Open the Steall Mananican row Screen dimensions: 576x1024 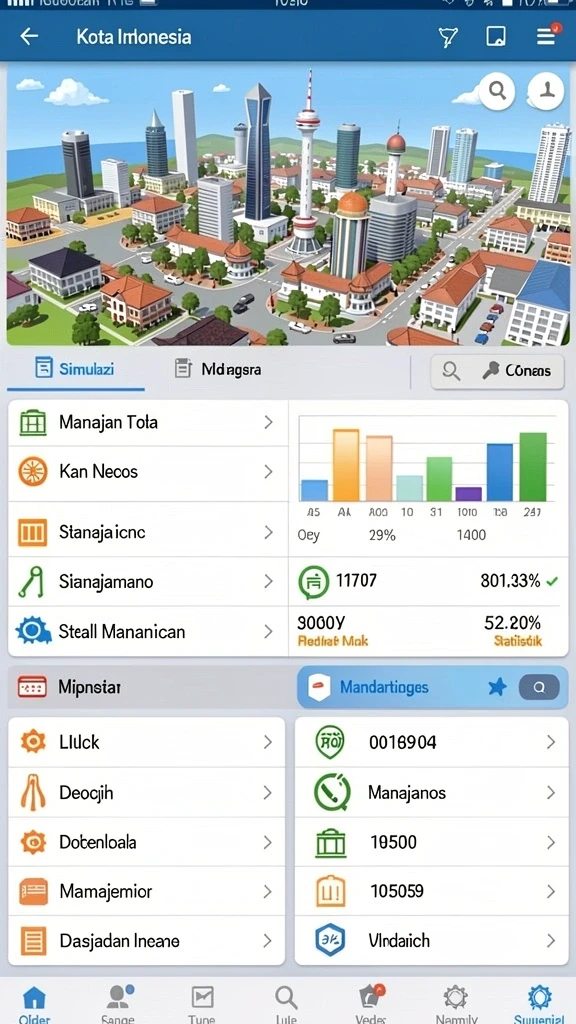[148, 632]
